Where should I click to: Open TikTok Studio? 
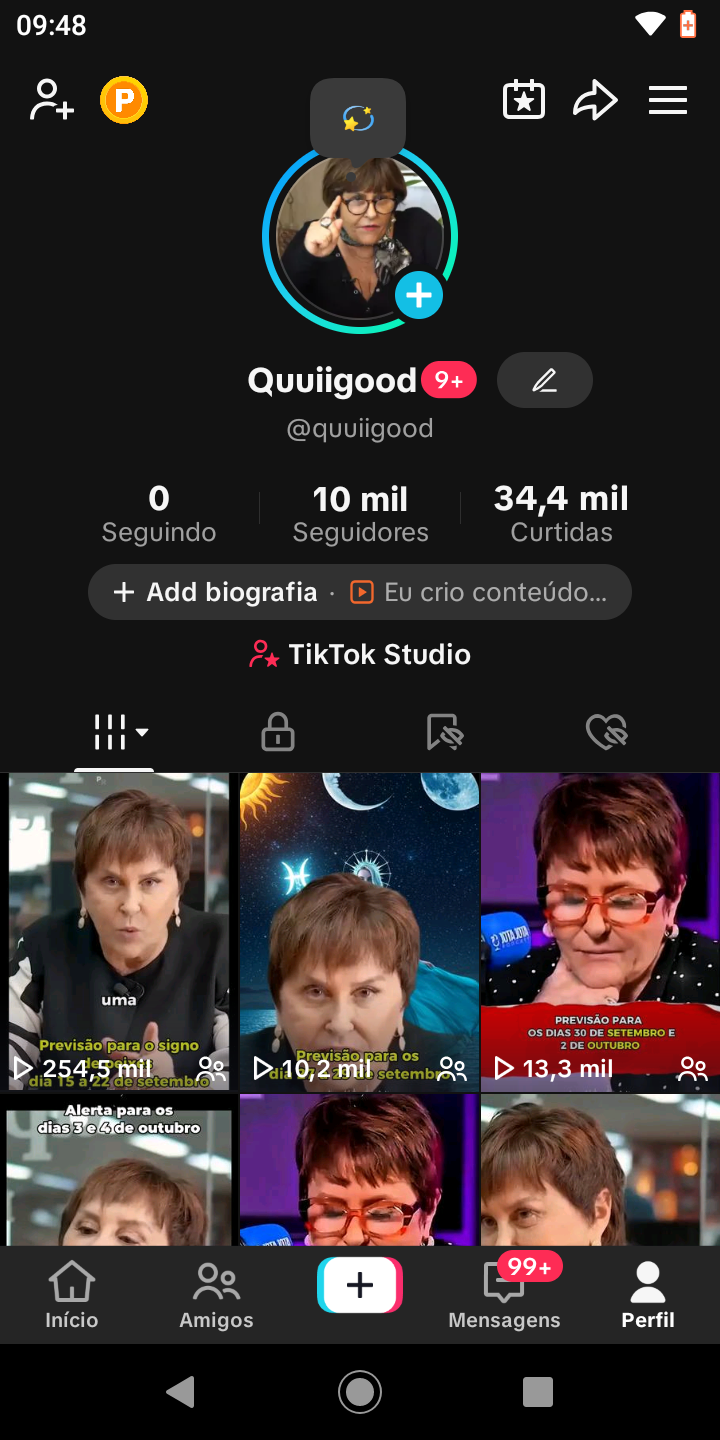360,655
